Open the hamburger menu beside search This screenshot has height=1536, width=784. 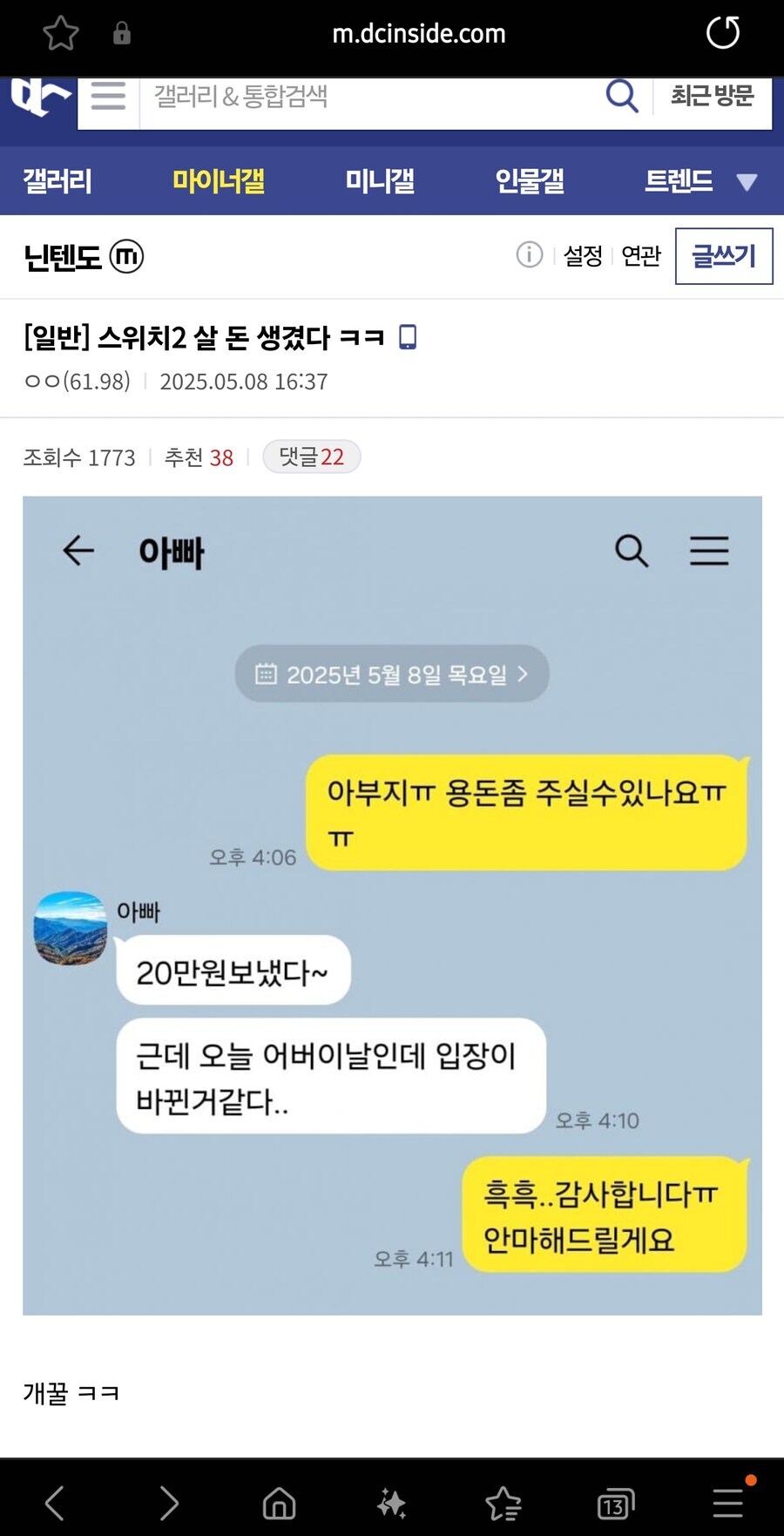108,96
